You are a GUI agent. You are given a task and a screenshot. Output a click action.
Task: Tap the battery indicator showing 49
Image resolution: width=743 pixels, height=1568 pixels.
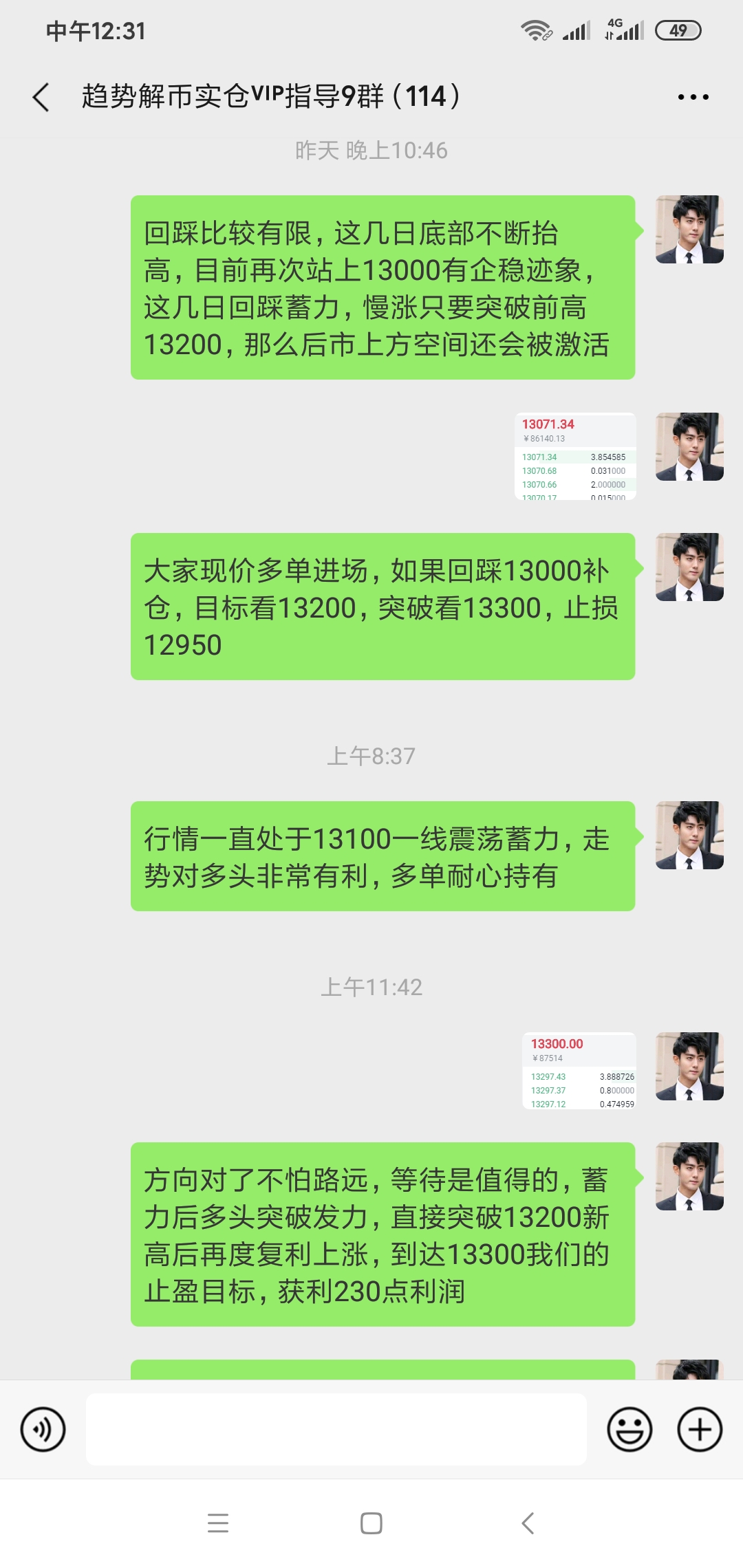pos(678,29)
